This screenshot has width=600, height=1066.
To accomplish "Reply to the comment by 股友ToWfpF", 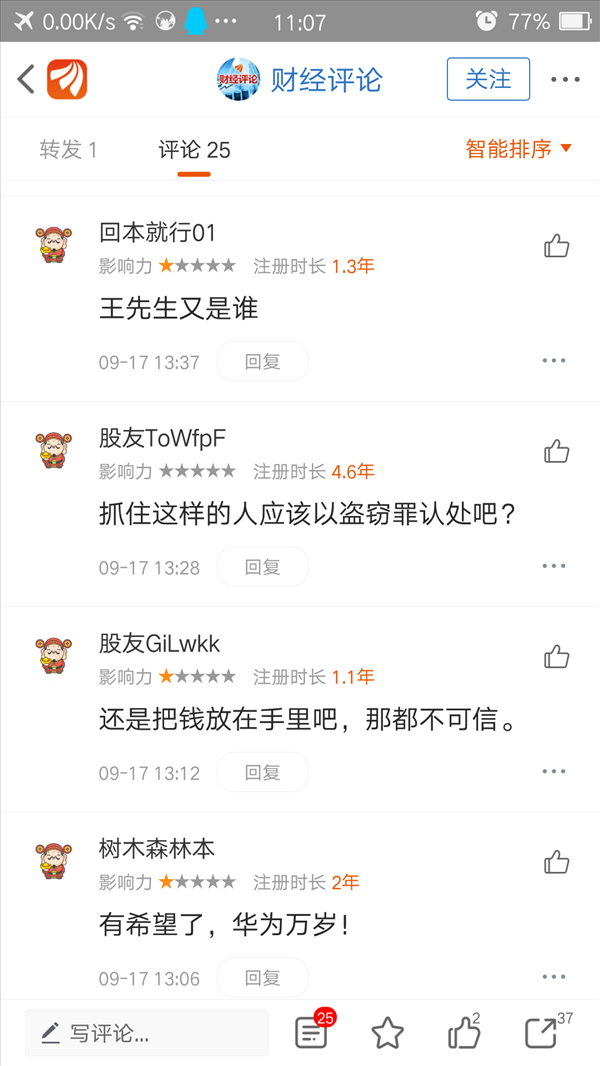I will (262, 567).
